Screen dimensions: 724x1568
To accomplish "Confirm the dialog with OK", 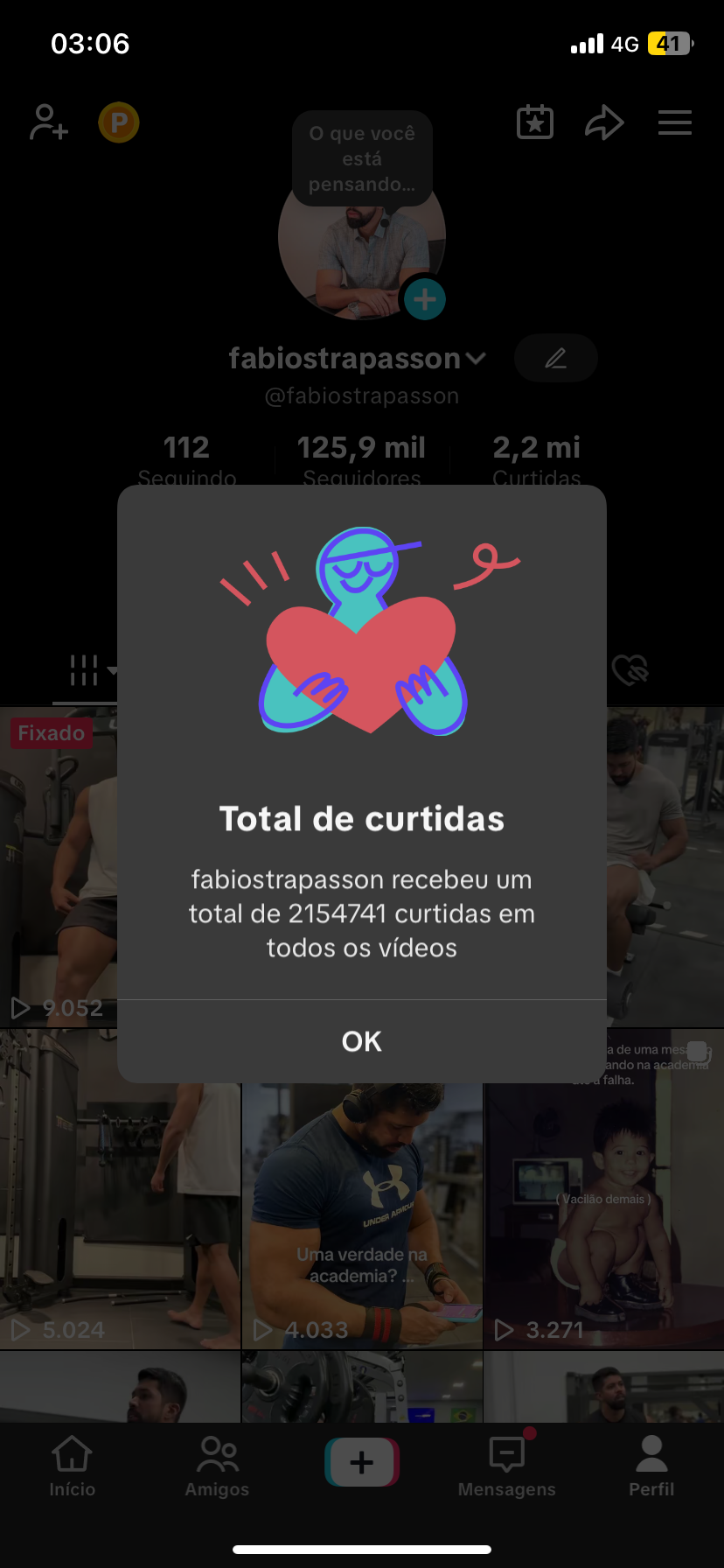I will click(x=361, y=1041).
